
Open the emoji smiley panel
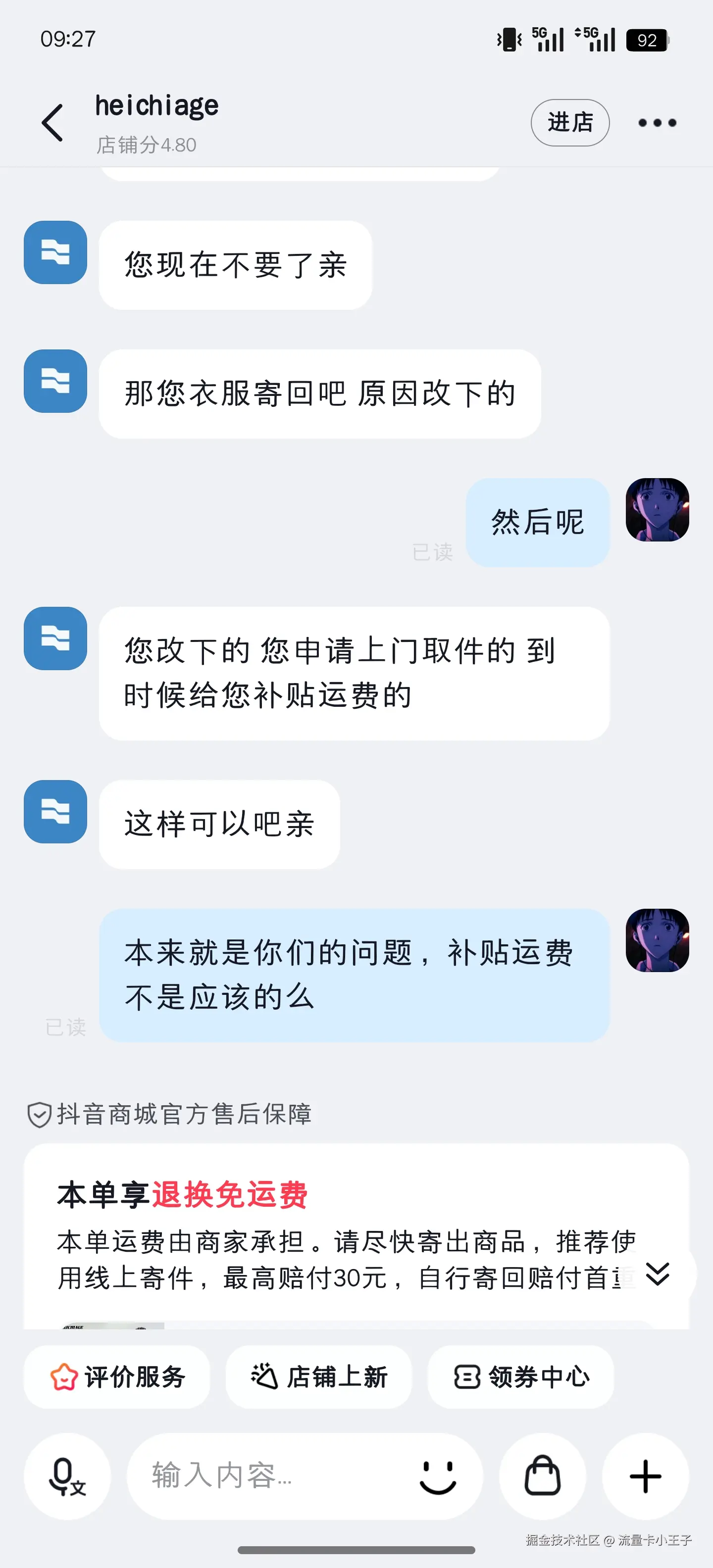[438, 1479]
